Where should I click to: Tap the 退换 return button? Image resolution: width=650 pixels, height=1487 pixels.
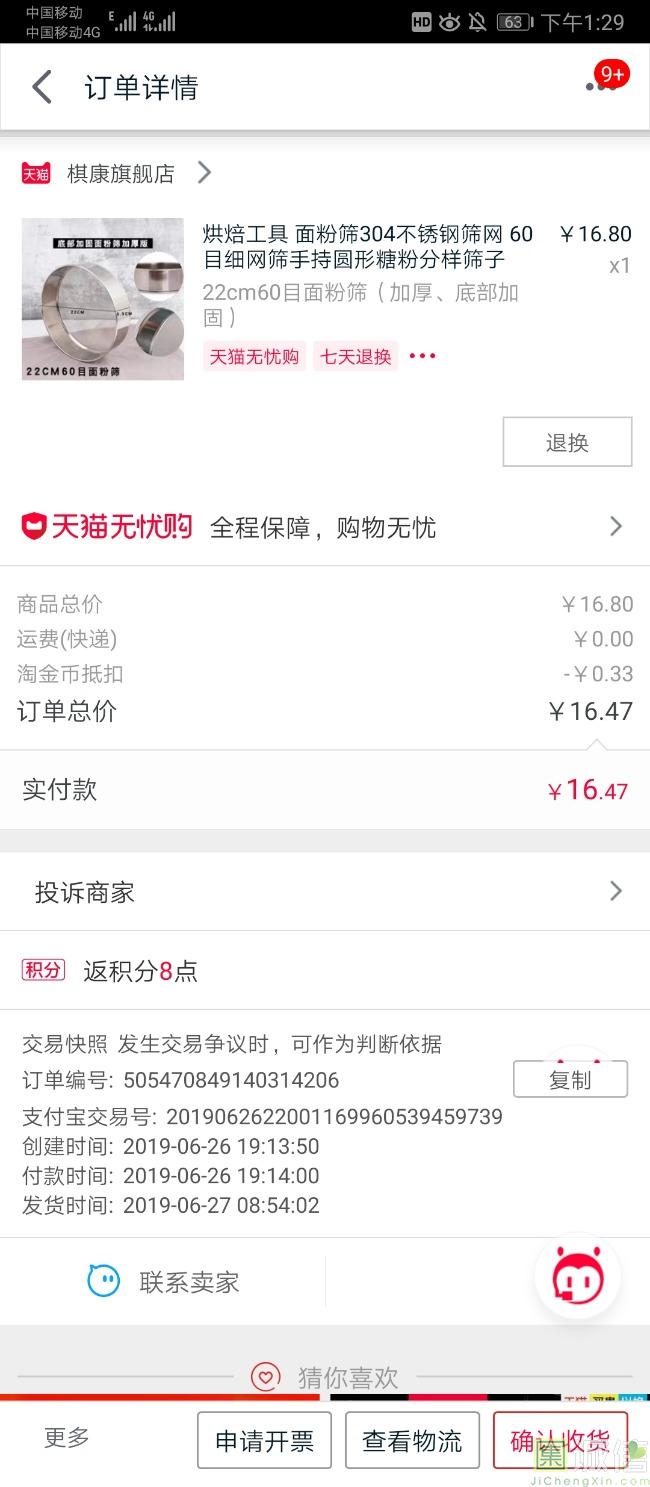(x=567, y=442)
